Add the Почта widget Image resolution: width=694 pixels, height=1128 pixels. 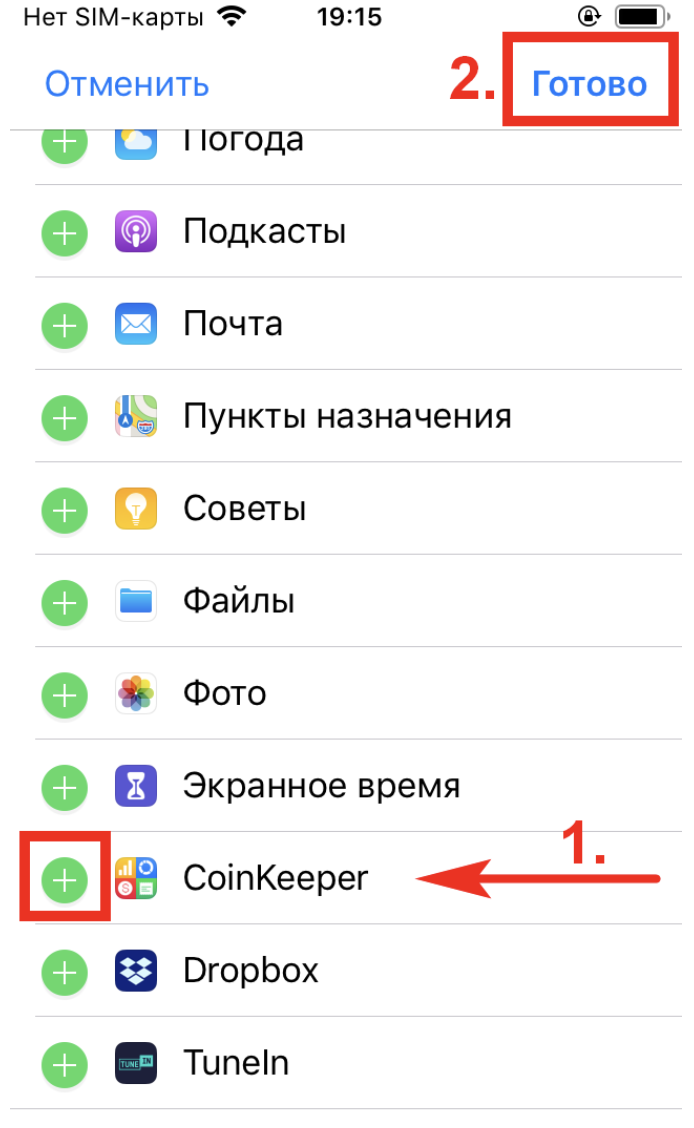65,325
